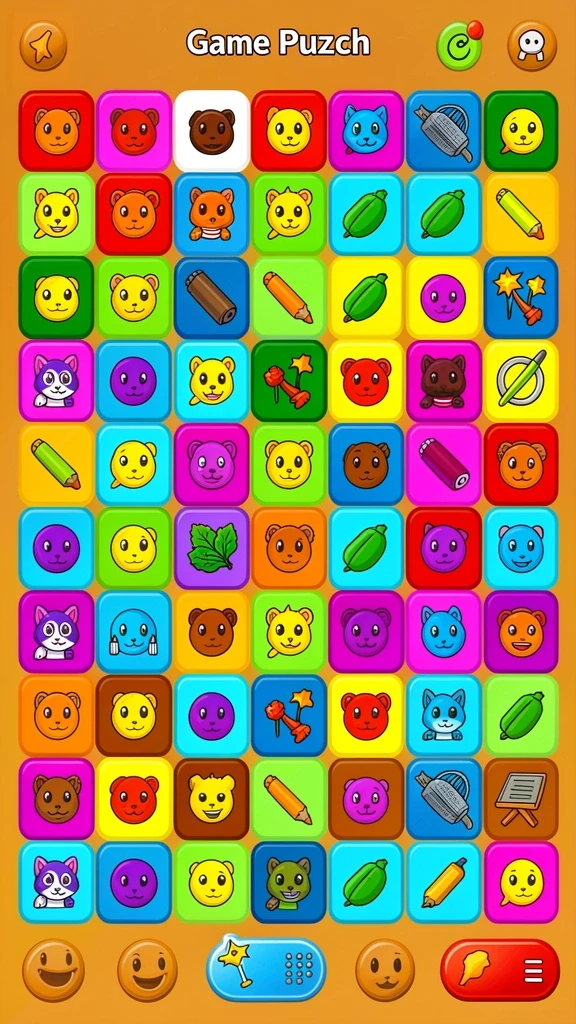Tap the yellow pencil on the cyan tile
This screenshot has height=1024, width=576.
[443, 882]
